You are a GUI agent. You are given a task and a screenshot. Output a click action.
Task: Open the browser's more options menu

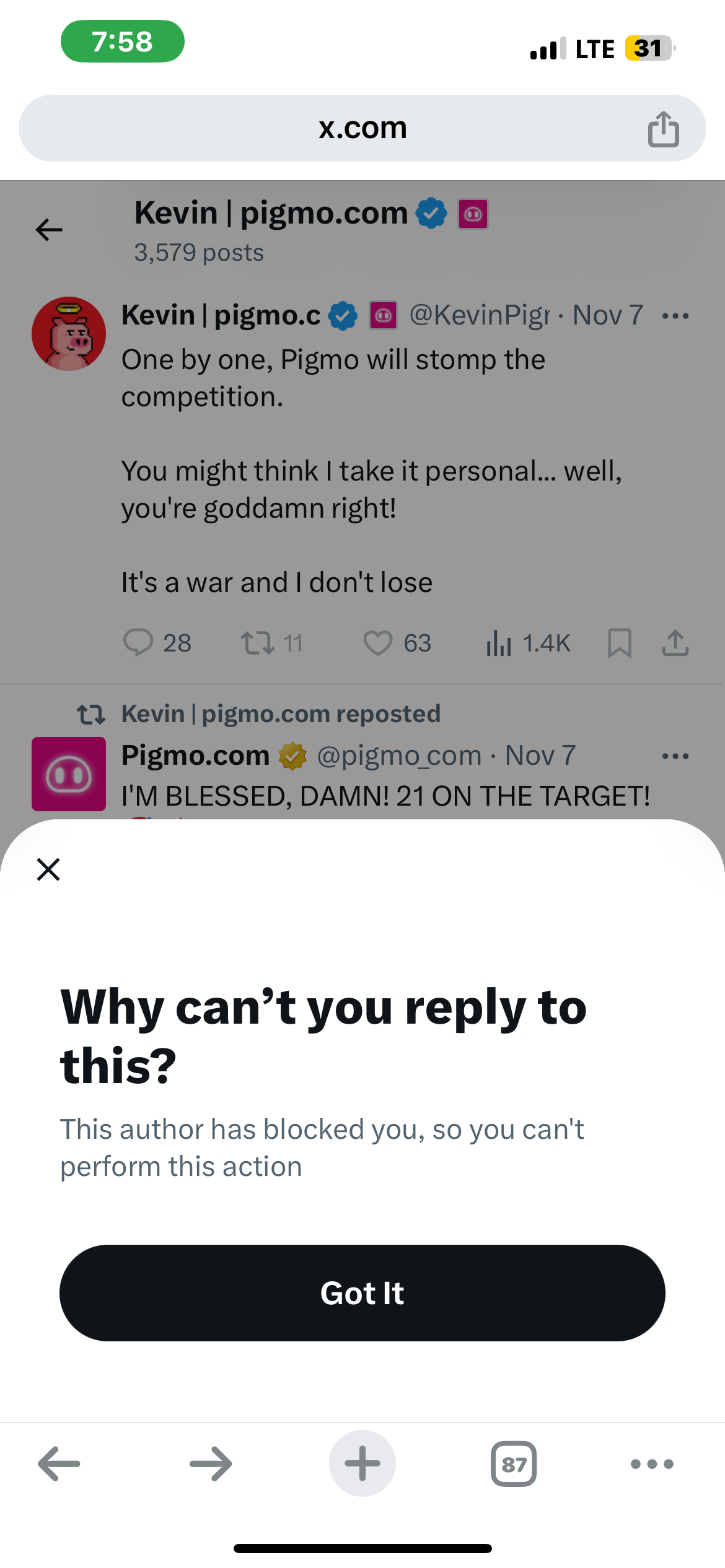pyautogui.click(x=652, y=1463)
